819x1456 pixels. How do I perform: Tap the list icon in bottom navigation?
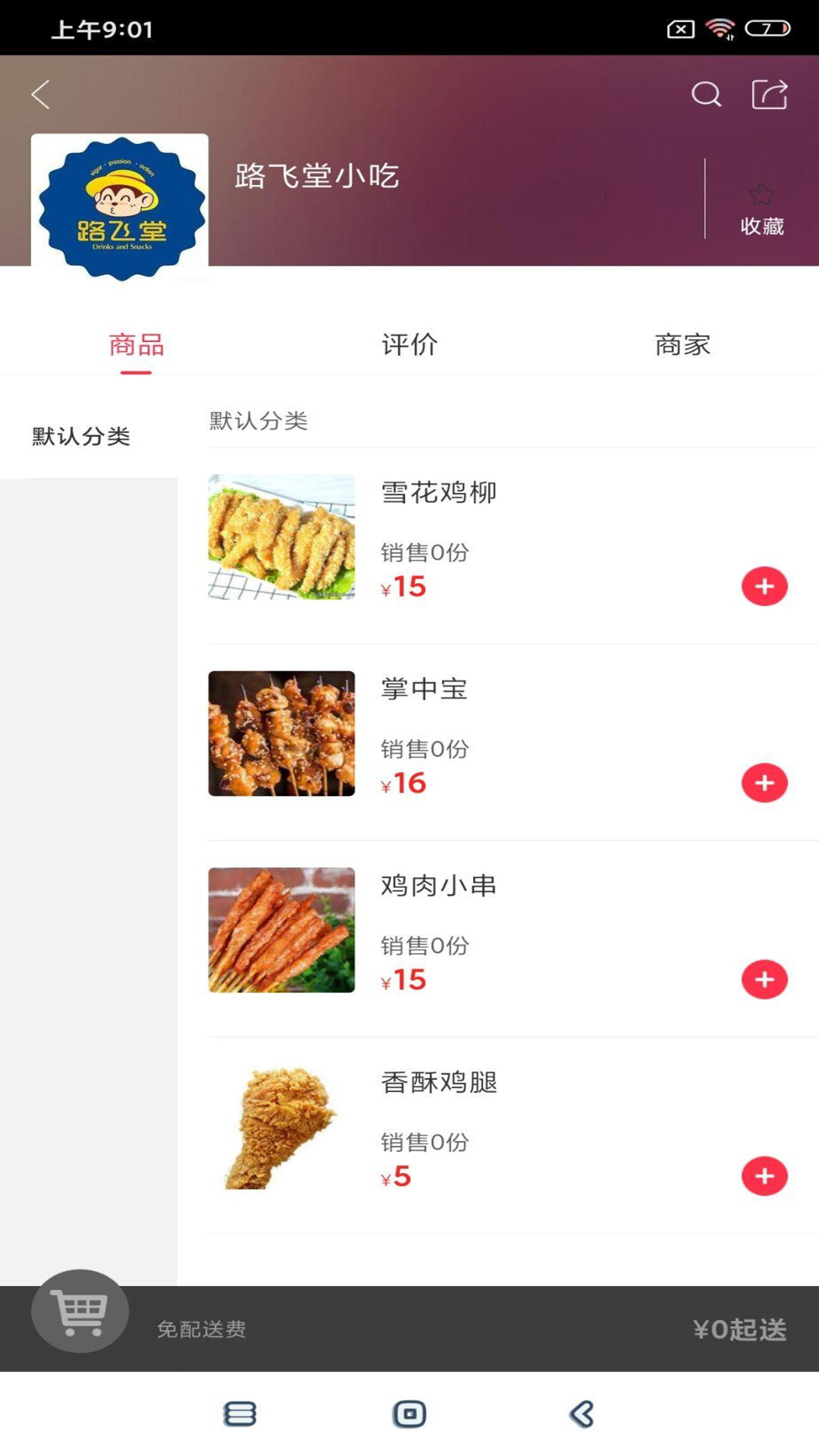pos(239,1414)
